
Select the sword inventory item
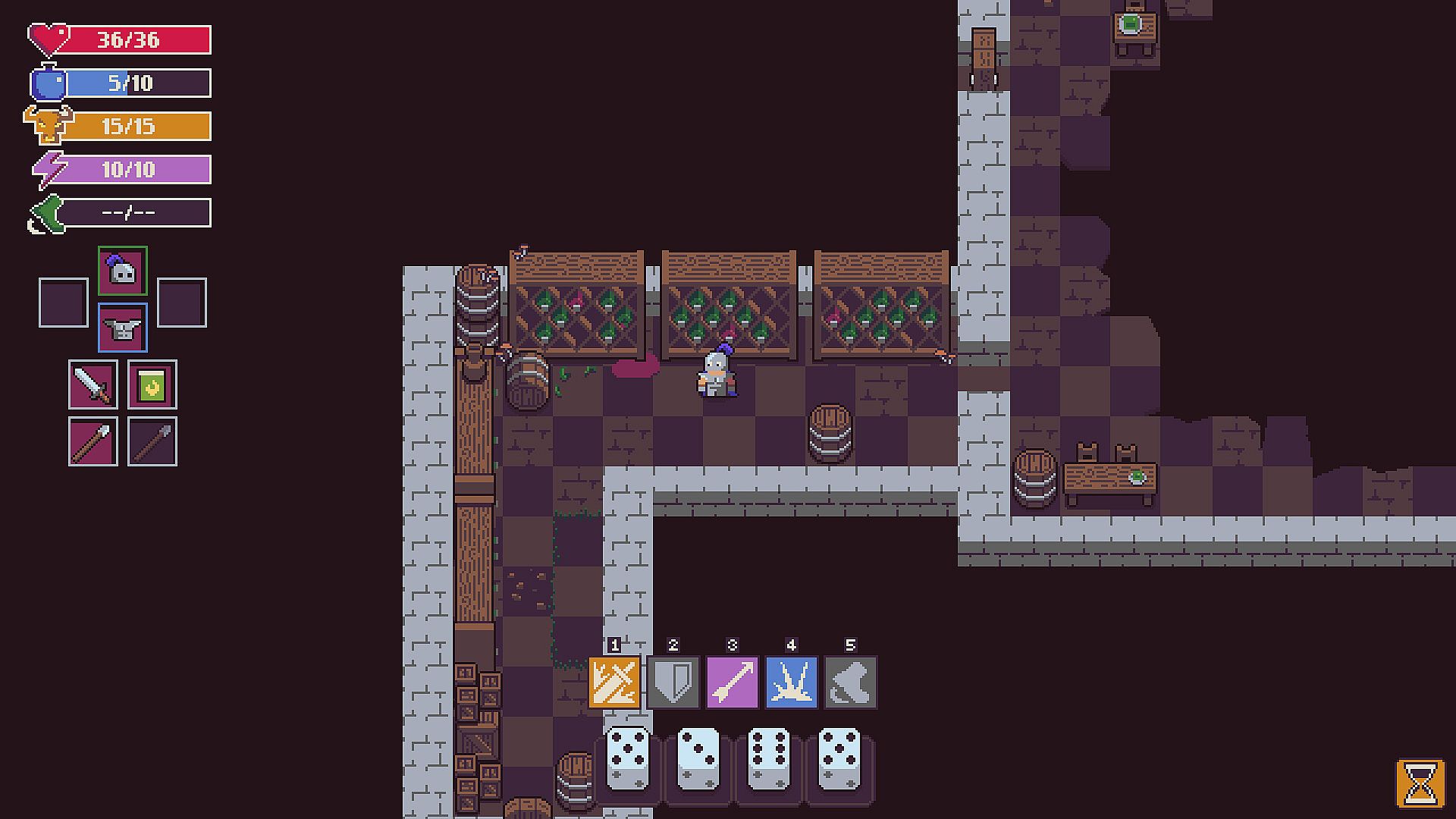(93, 384)
